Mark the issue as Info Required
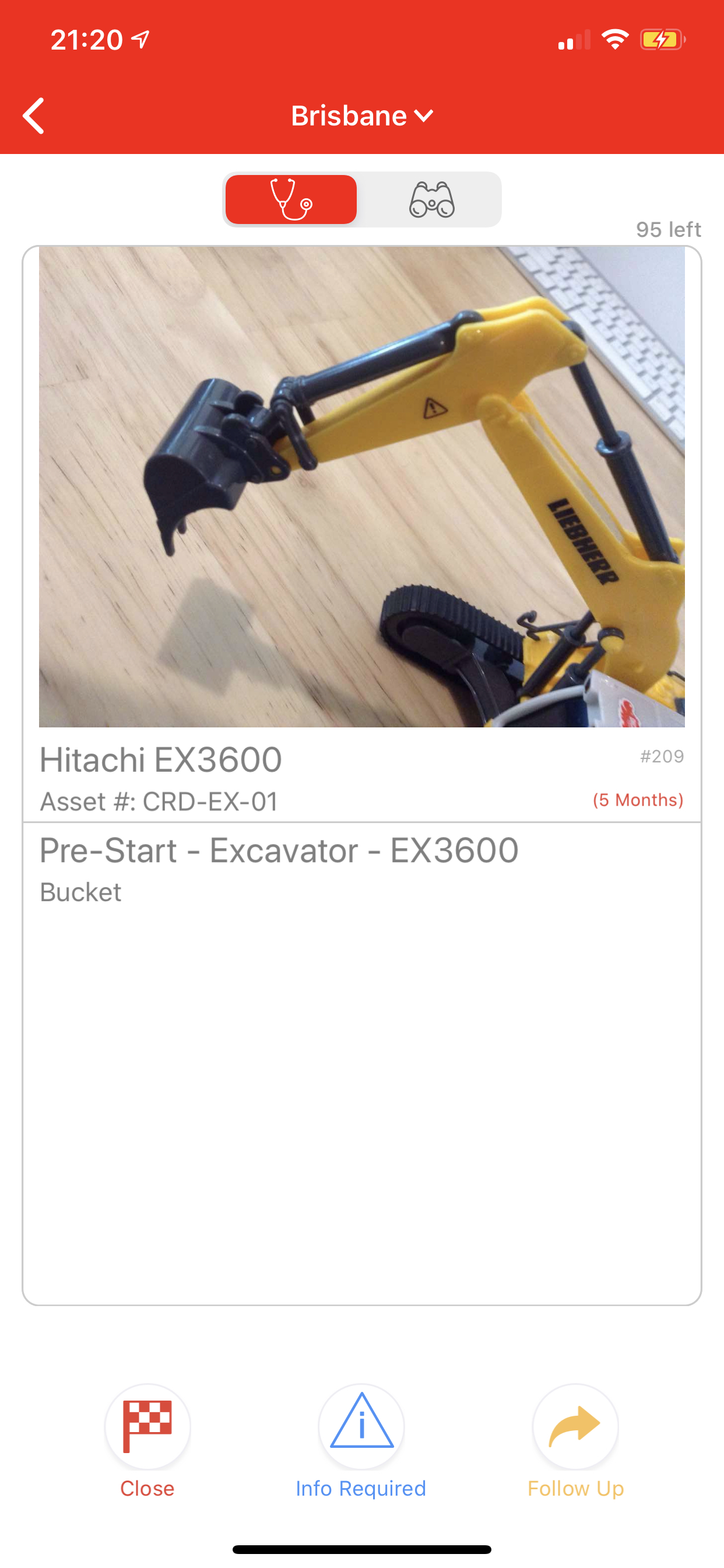This screenshot has width=724, height=1568. 361,1426
